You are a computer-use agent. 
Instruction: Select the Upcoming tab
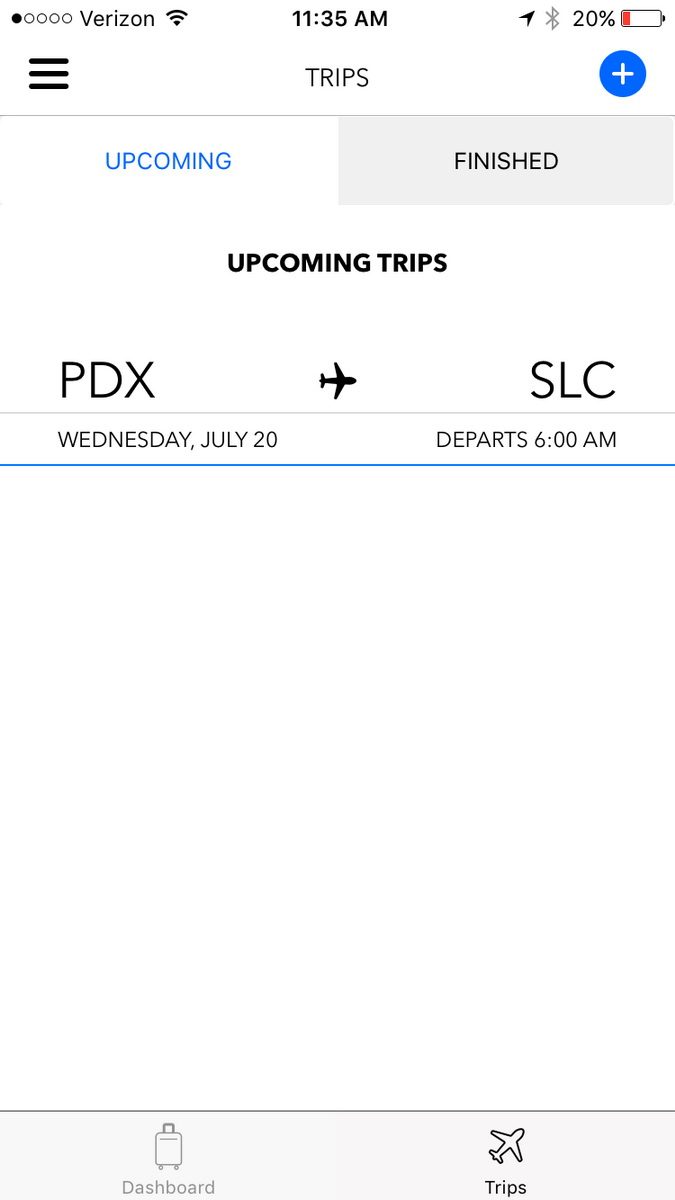(169, 161)
